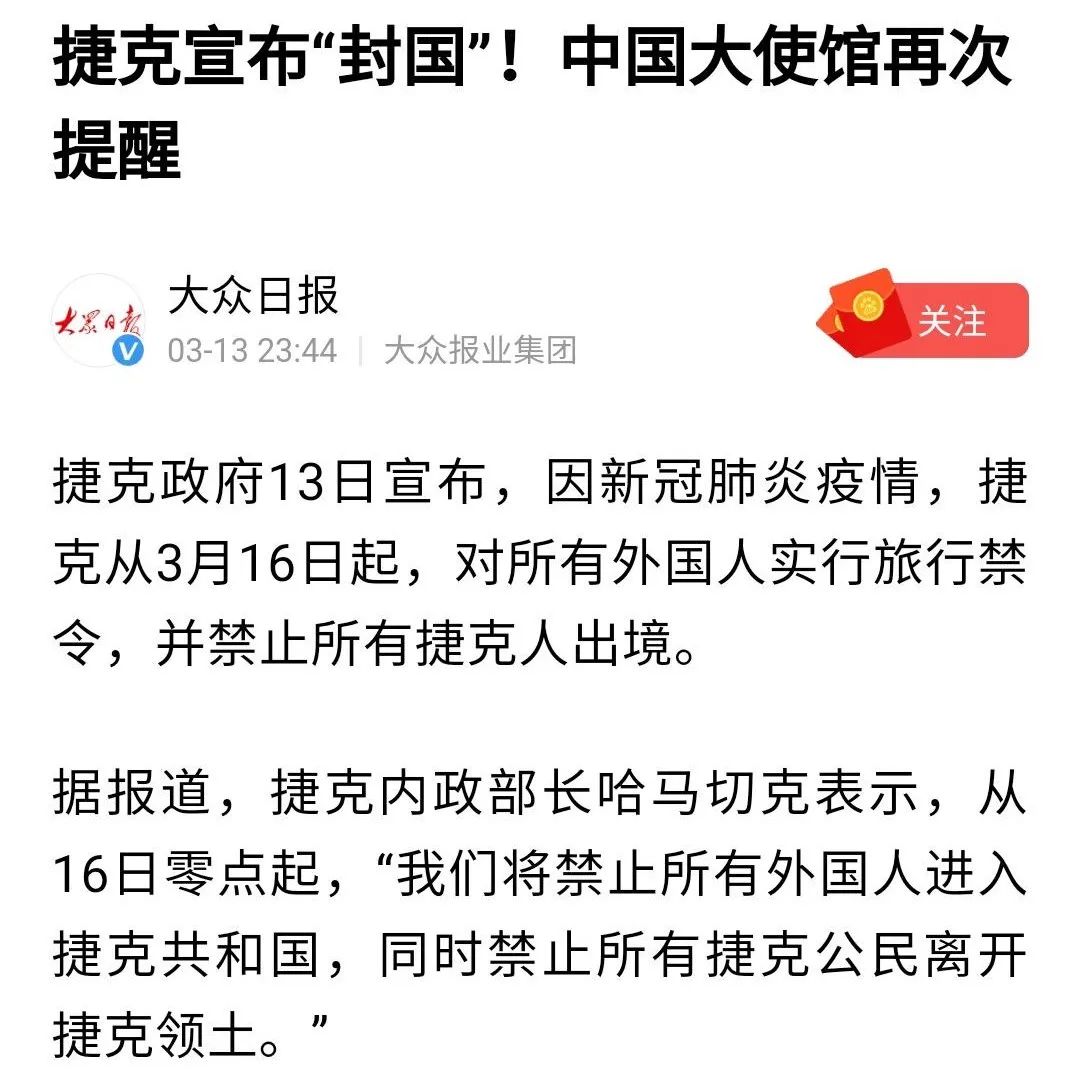Open the 大众日报 publisher avatar
This screenshot has width=1080, height=1084.
pos(98,320)
